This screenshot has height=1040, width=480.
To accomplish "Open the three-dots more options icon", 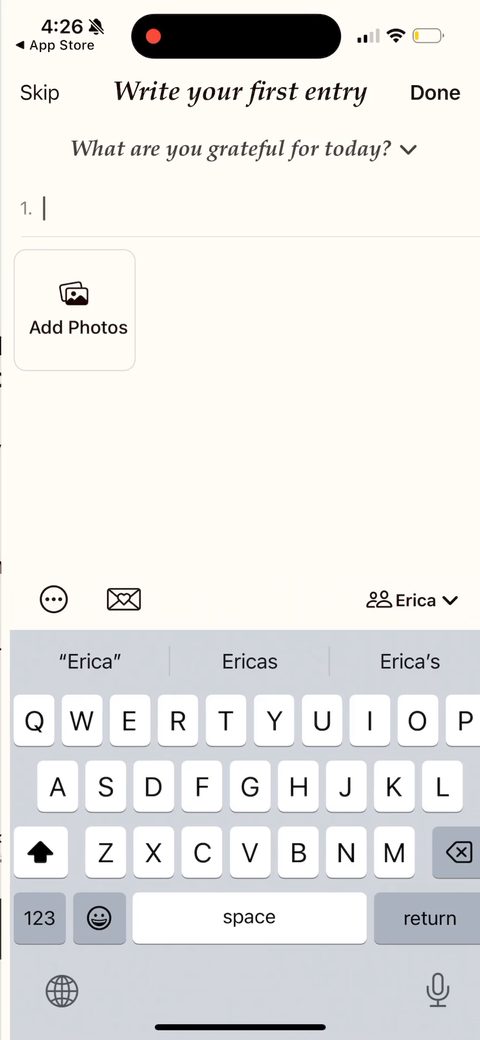I will 54,600.
